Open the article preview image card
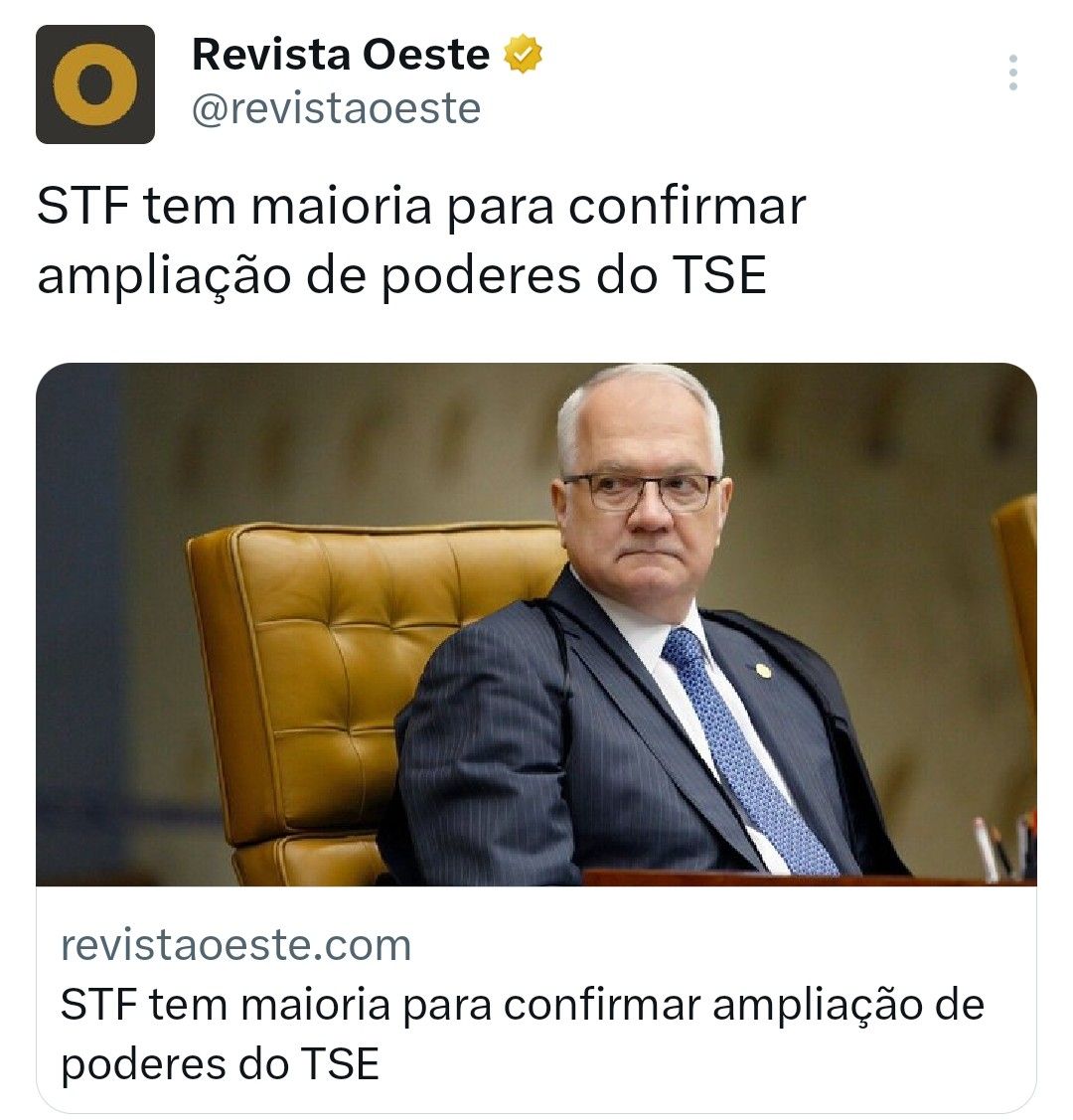The image size is (1073, 1120). pyautogui.click(x=536, y=623)
